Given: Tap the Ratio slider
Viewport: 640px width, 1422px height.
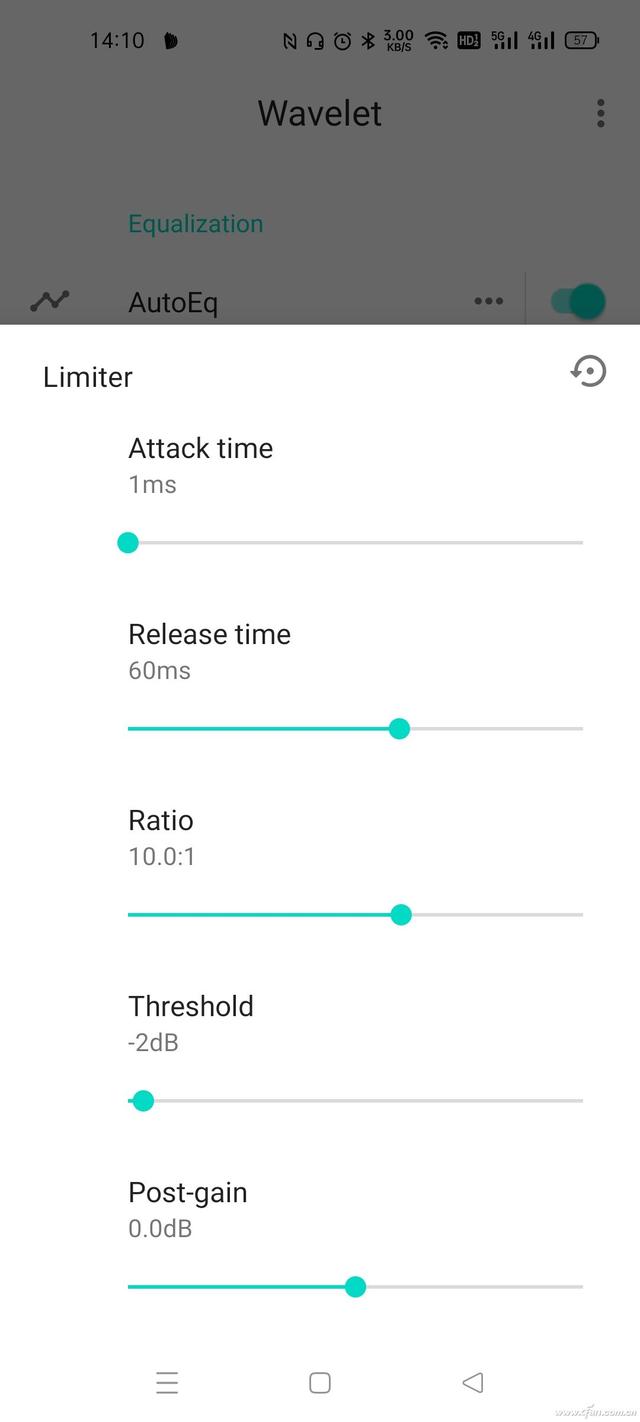Looking at the screenshot, I should [x=355, y=915].
